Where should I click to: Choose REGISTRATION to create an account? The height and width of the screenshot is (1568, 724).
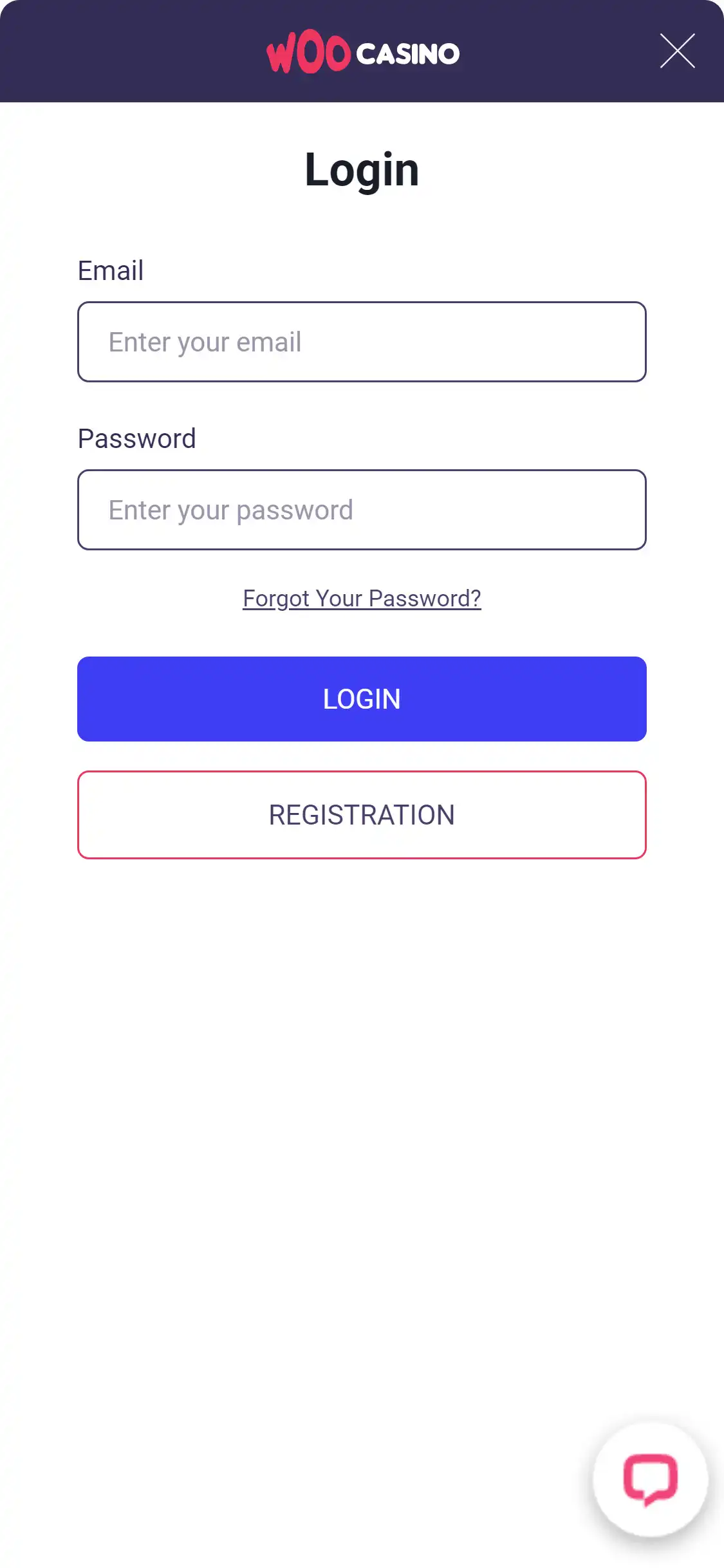click(x=362, y=814)
